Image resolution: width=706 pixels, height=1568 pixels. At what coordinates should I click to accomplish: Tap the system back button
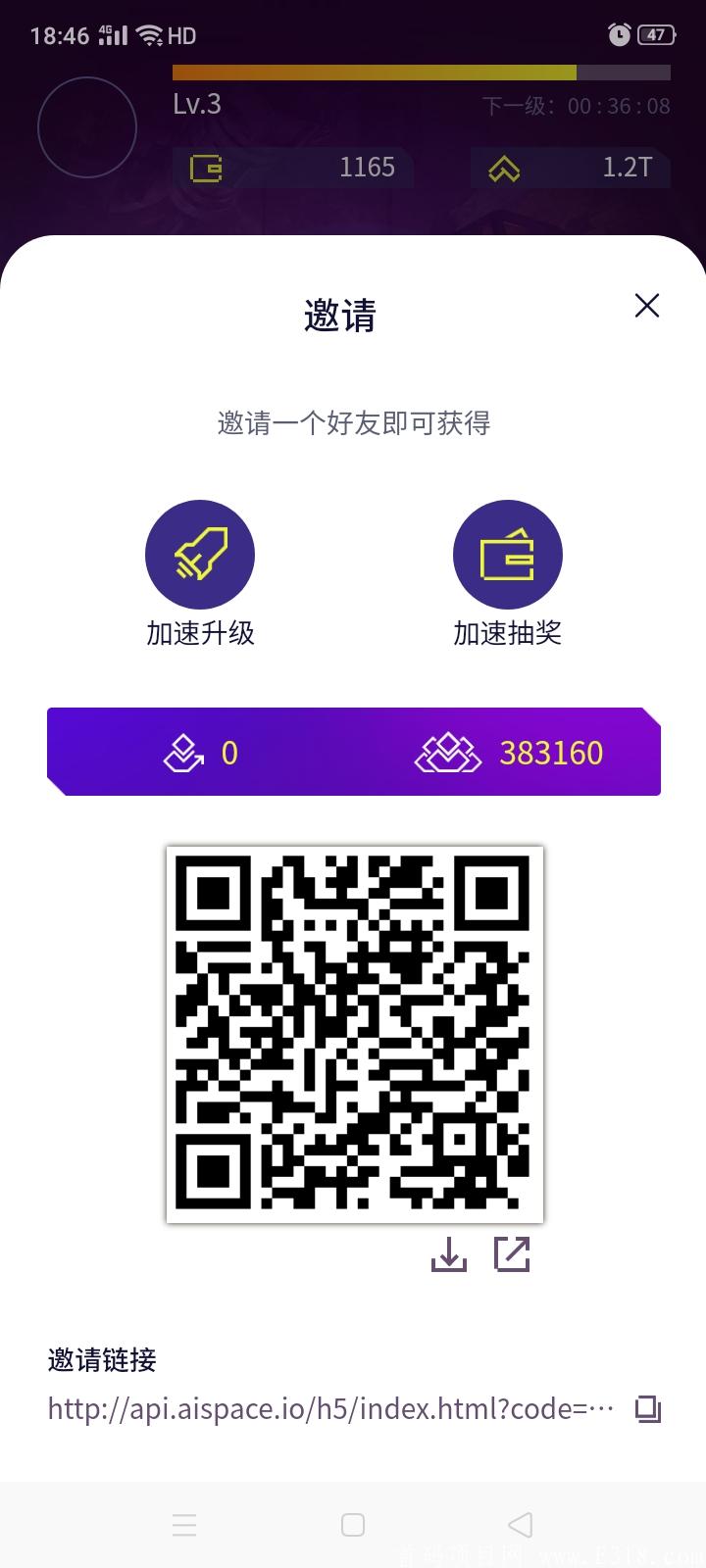tap(521, 1525)
